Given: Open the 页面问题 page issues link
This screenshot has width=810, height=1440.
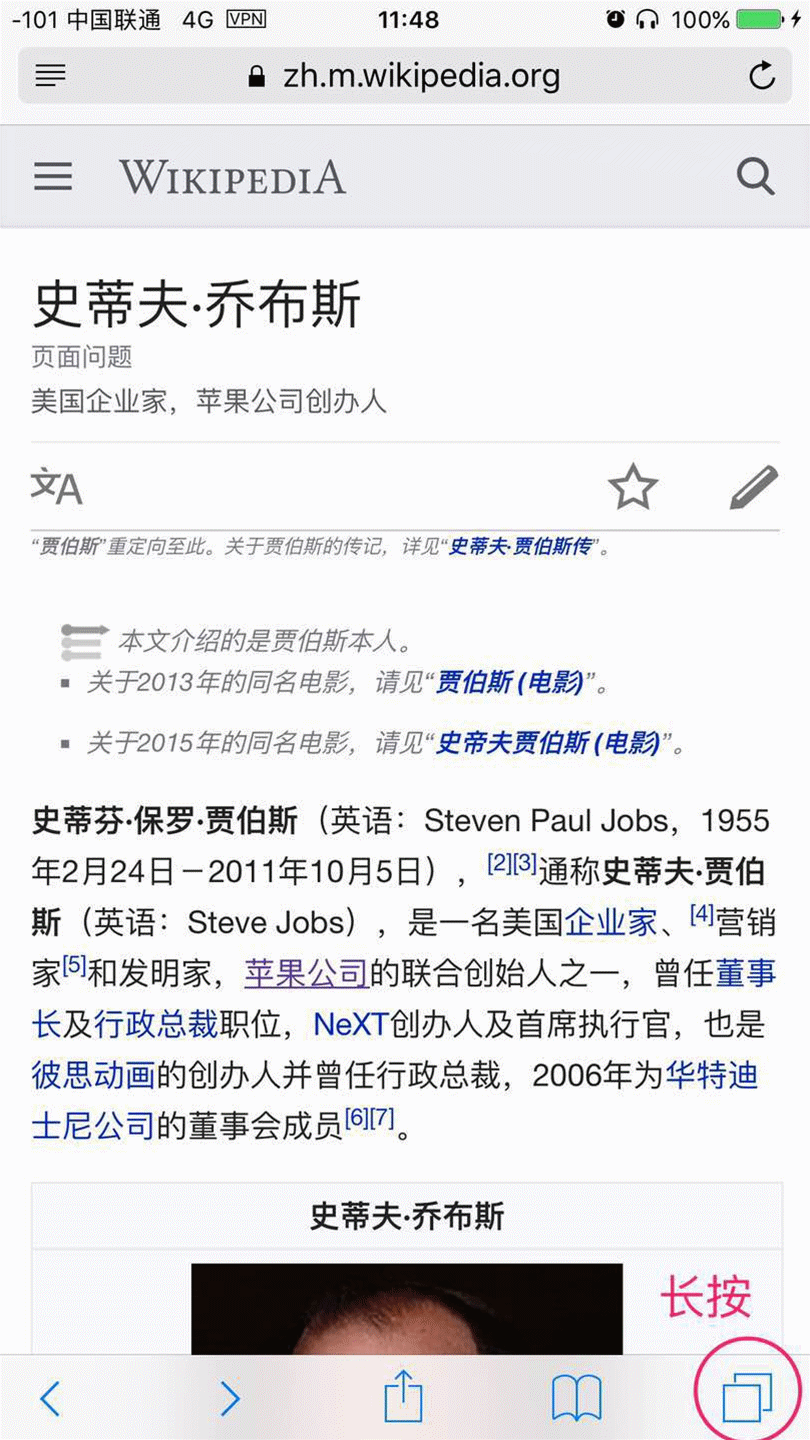Looking at the screenshot, I should point(82,357).
